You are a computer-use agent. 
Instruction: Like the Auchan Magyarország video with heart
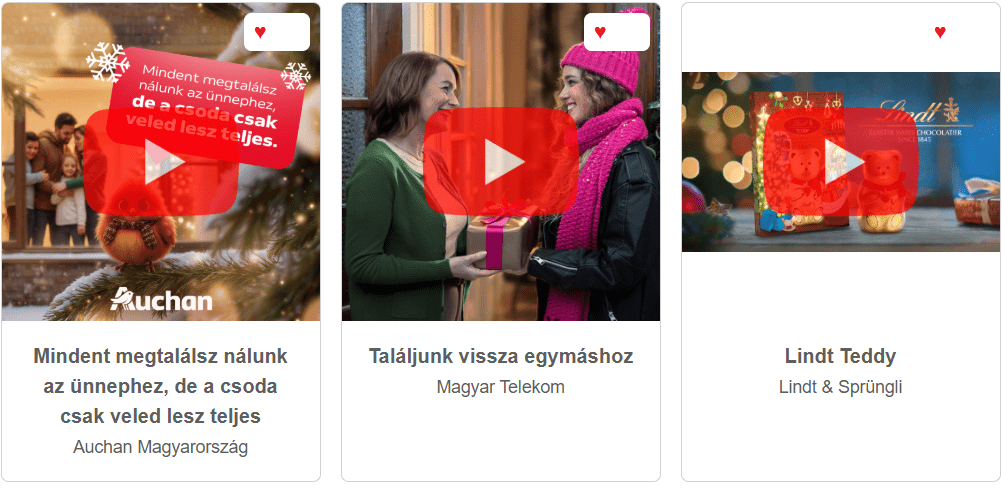pos(261,32)
